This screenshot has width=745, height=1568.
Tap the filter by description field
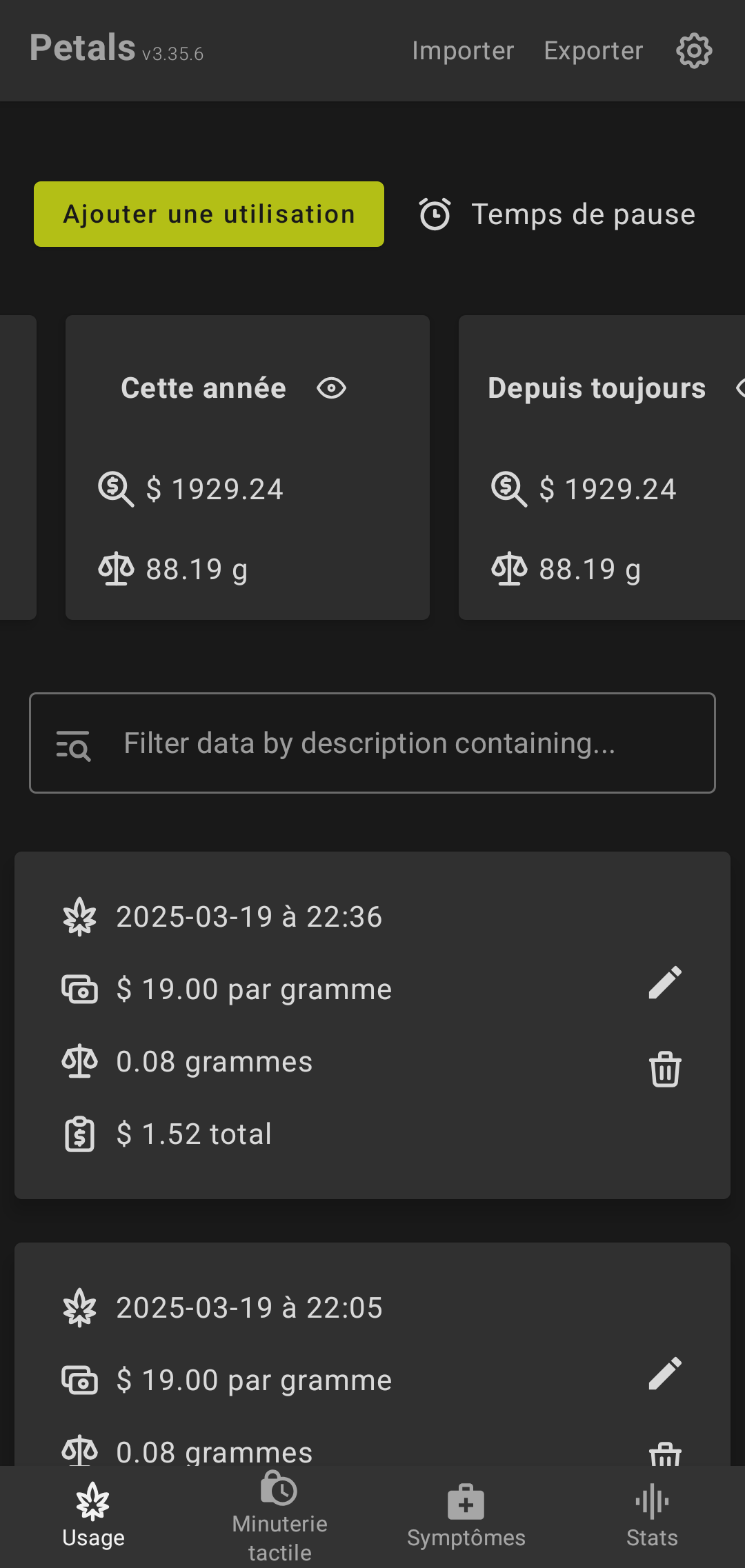[372, 743]
